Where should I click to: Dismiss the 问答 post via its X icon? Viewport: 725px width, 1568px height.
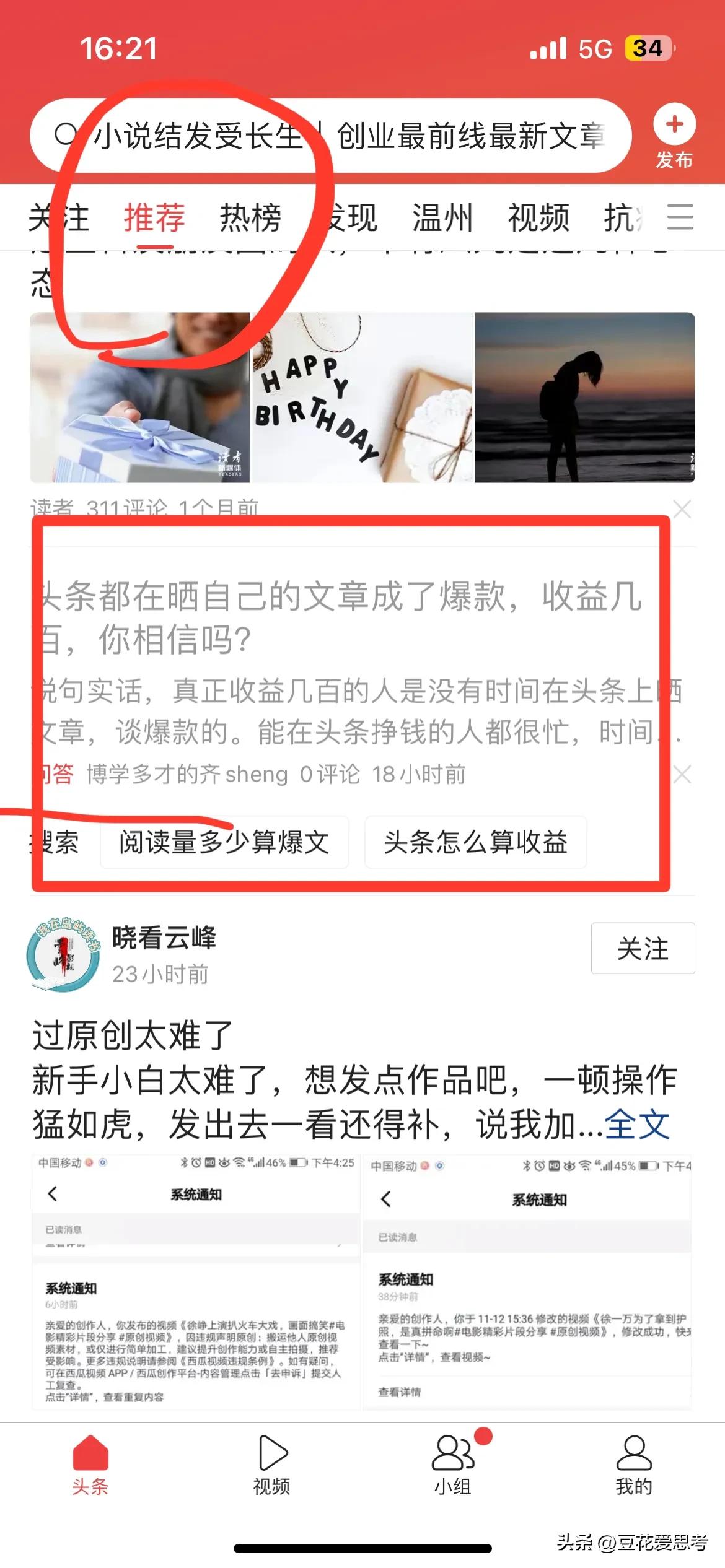[x=682, y=773]
